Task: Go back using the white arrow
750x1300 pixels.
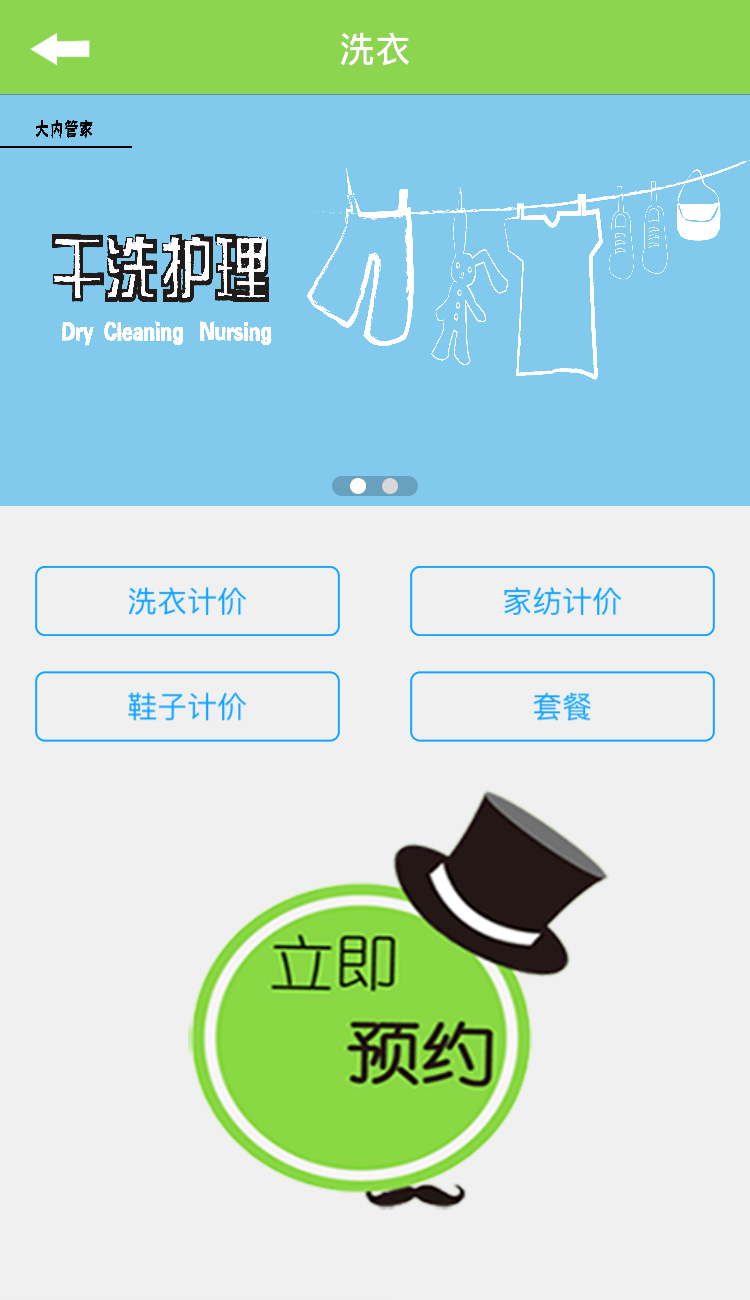Action: pos(60,48)
